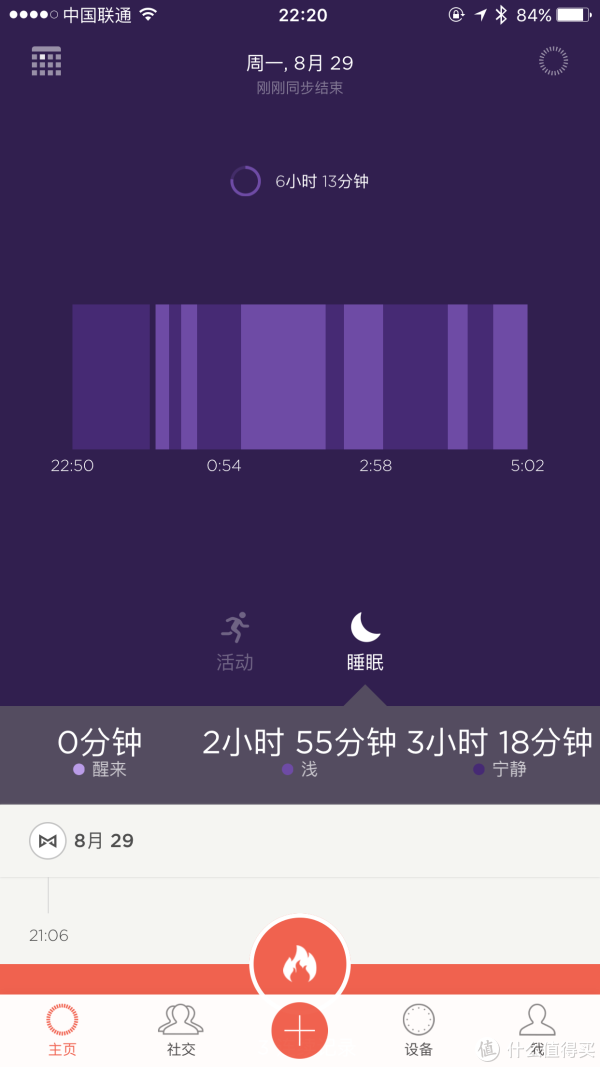Select the 睡眠 sleep view
The image size is (600, 1067).
[x=365, y=642]
